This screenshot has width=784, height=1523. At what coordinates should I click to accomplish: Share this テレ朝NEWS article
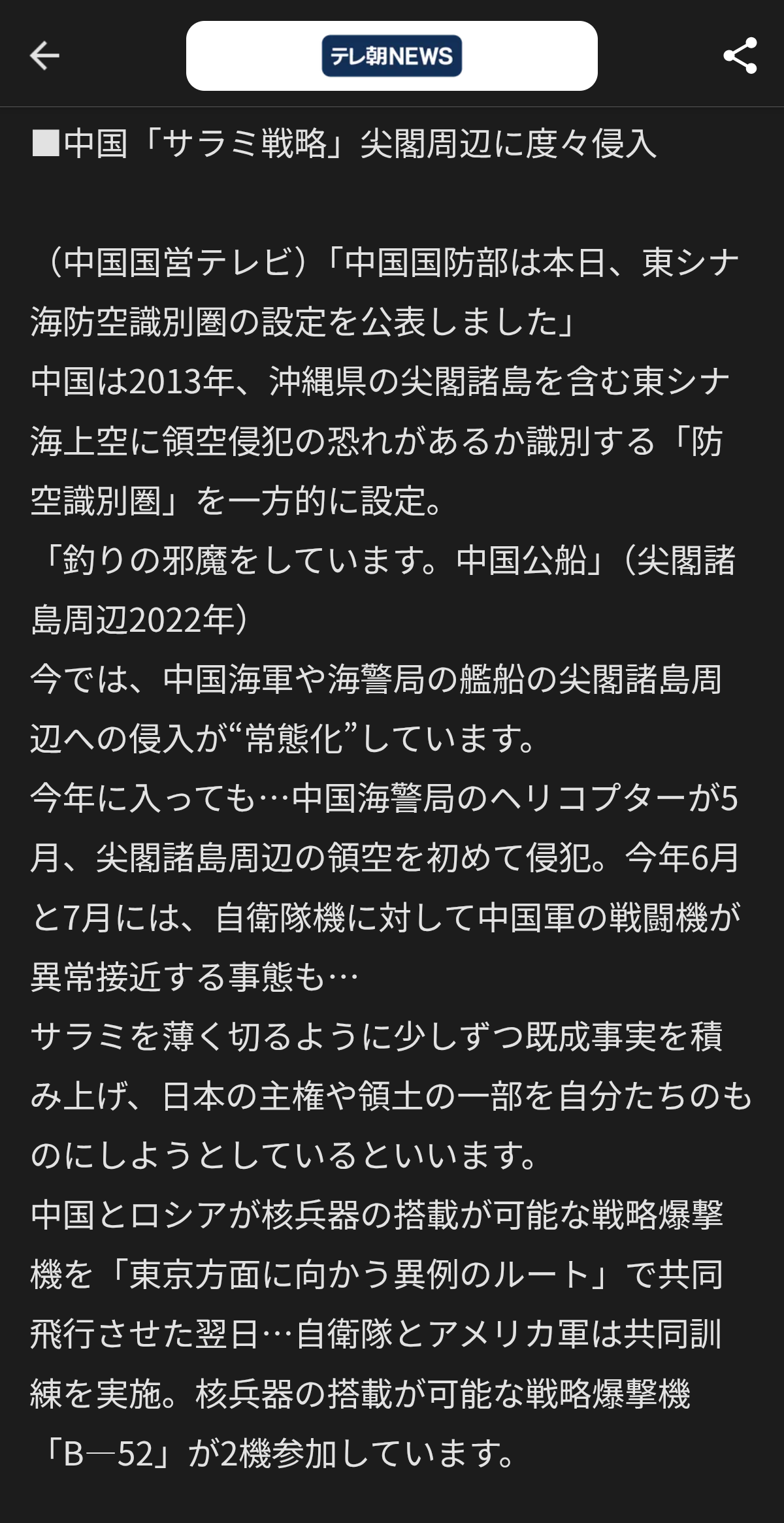point(740,56)
